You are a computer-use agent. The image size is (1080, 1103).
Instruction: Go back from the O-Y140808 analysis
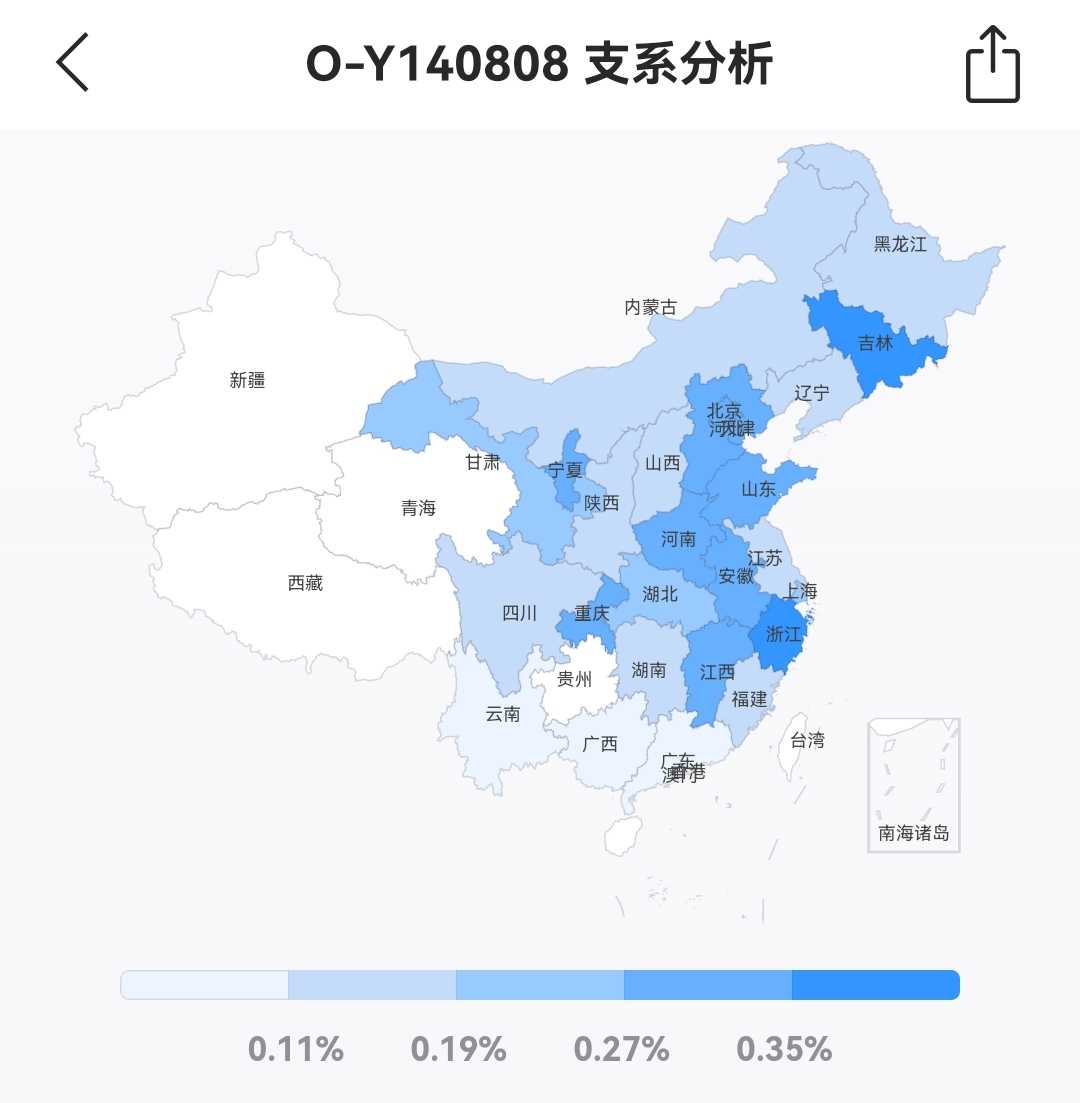(73, 63)
